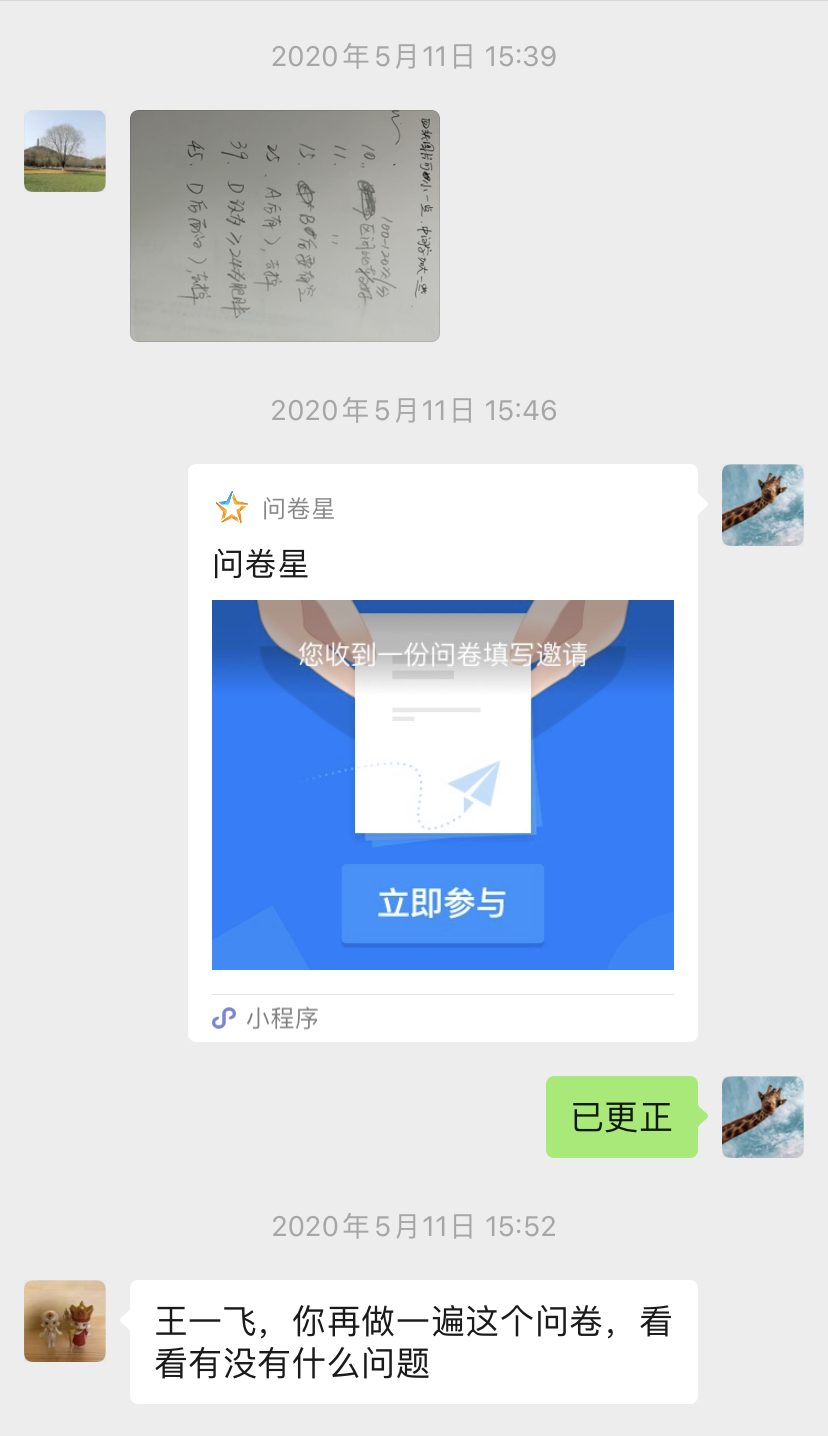This screenshot has width=828, height=1436.
Task: Tap the 王一飞 questionnaire request message
Action: pyautogui.click(x=413, y=1342)
